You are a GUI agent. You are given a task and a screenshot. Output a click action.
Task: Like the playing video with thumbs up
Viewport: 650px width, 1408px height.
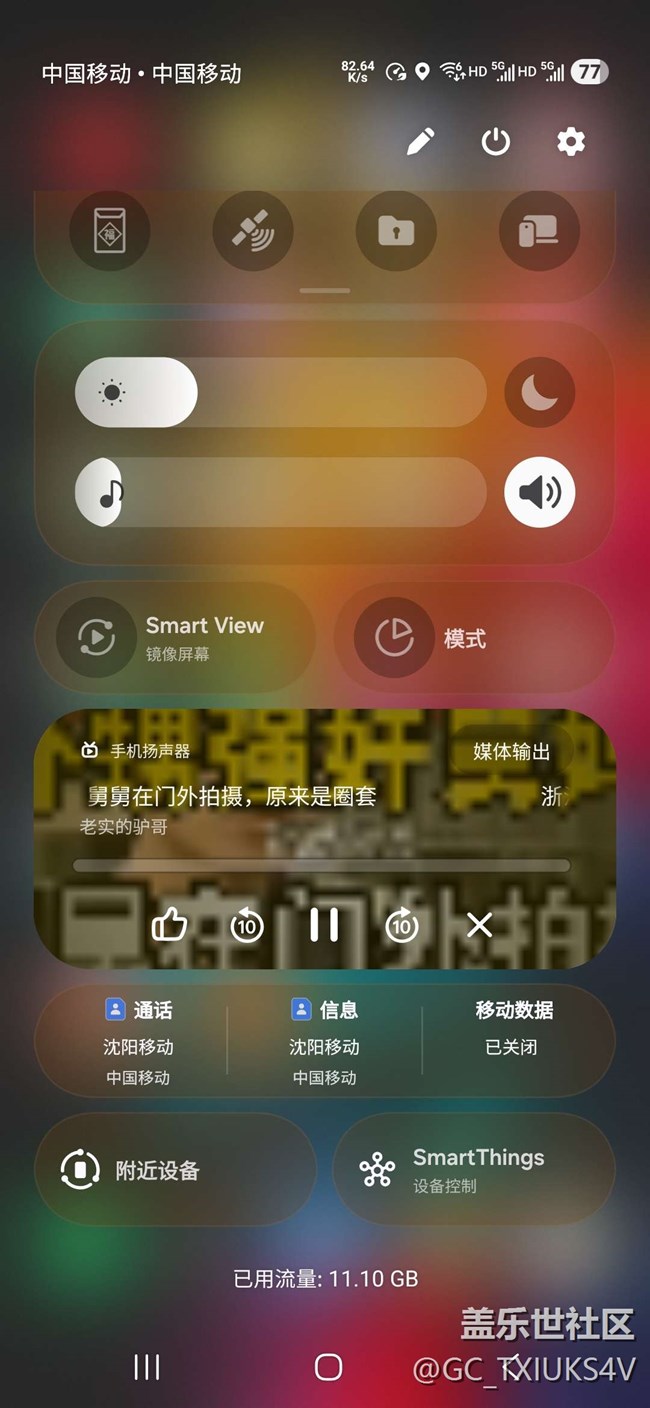pos(170,926)
